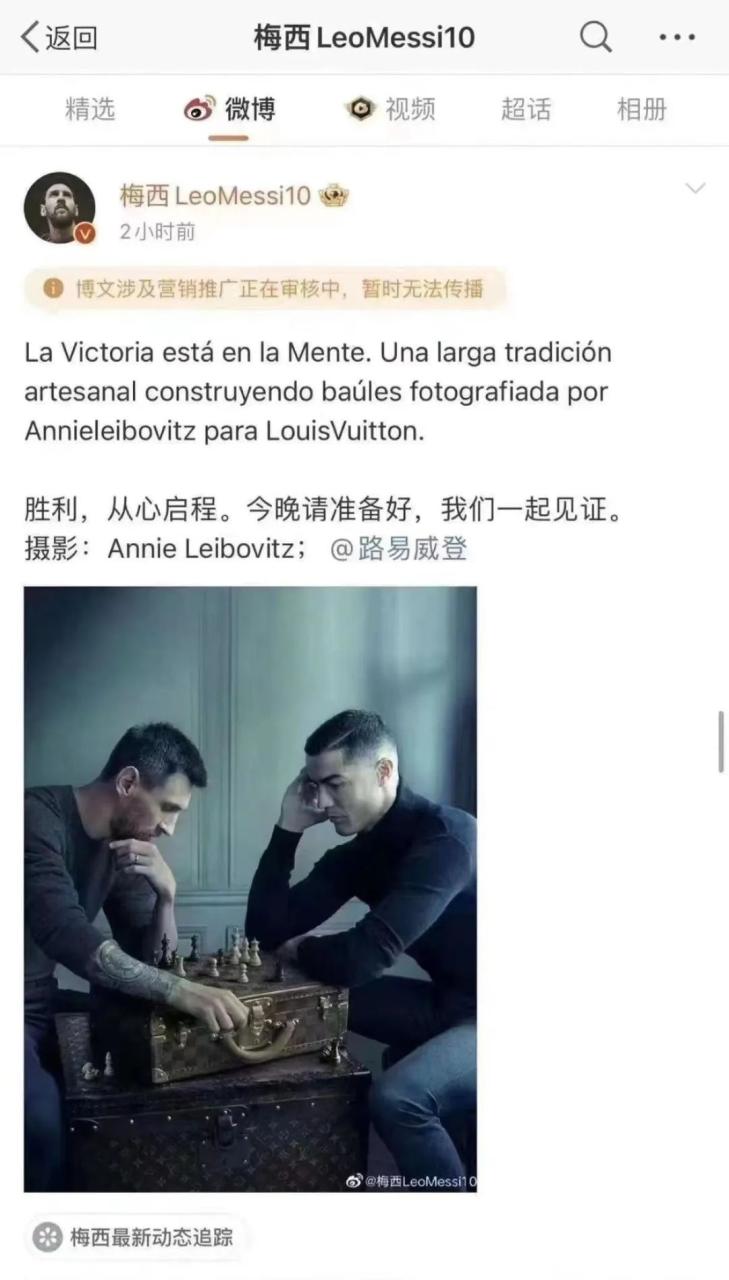
Task: Open the search magnifier icon
Action: coord(596,38)
